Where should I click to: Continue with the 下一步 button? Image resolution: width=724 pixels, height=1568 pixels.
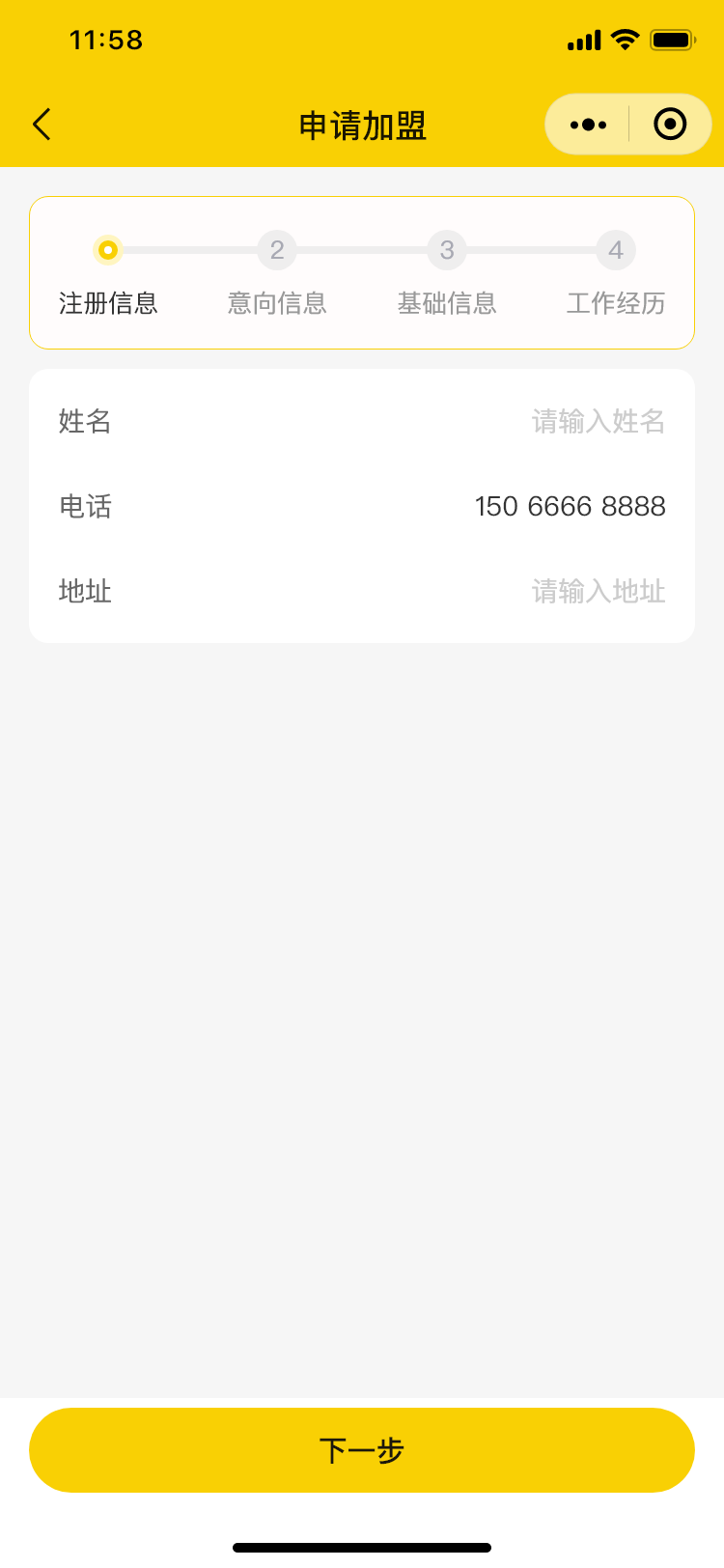coord(362,1450)
